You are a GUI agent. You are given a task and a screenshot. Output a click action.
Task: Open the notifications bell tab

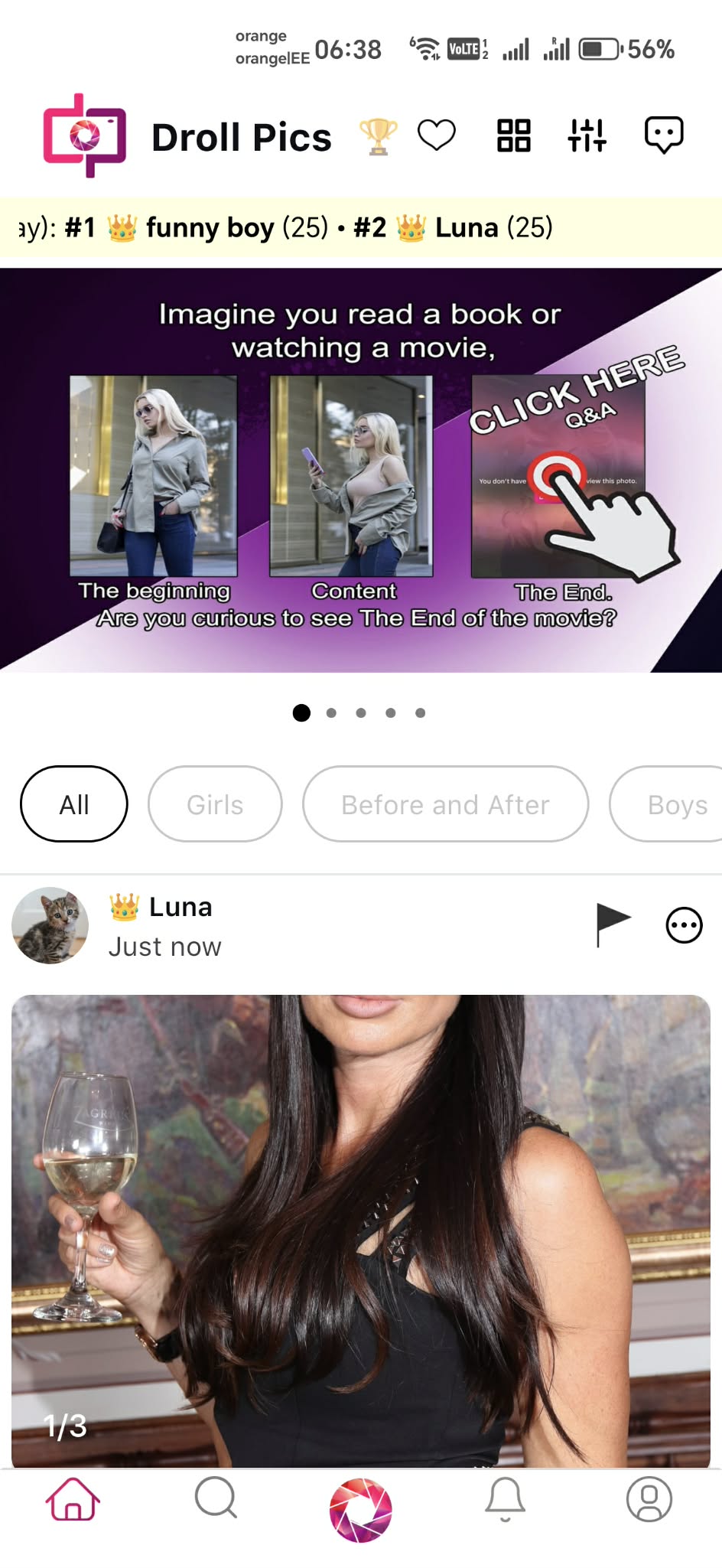pyautogui.click(x=505, y=1498)
